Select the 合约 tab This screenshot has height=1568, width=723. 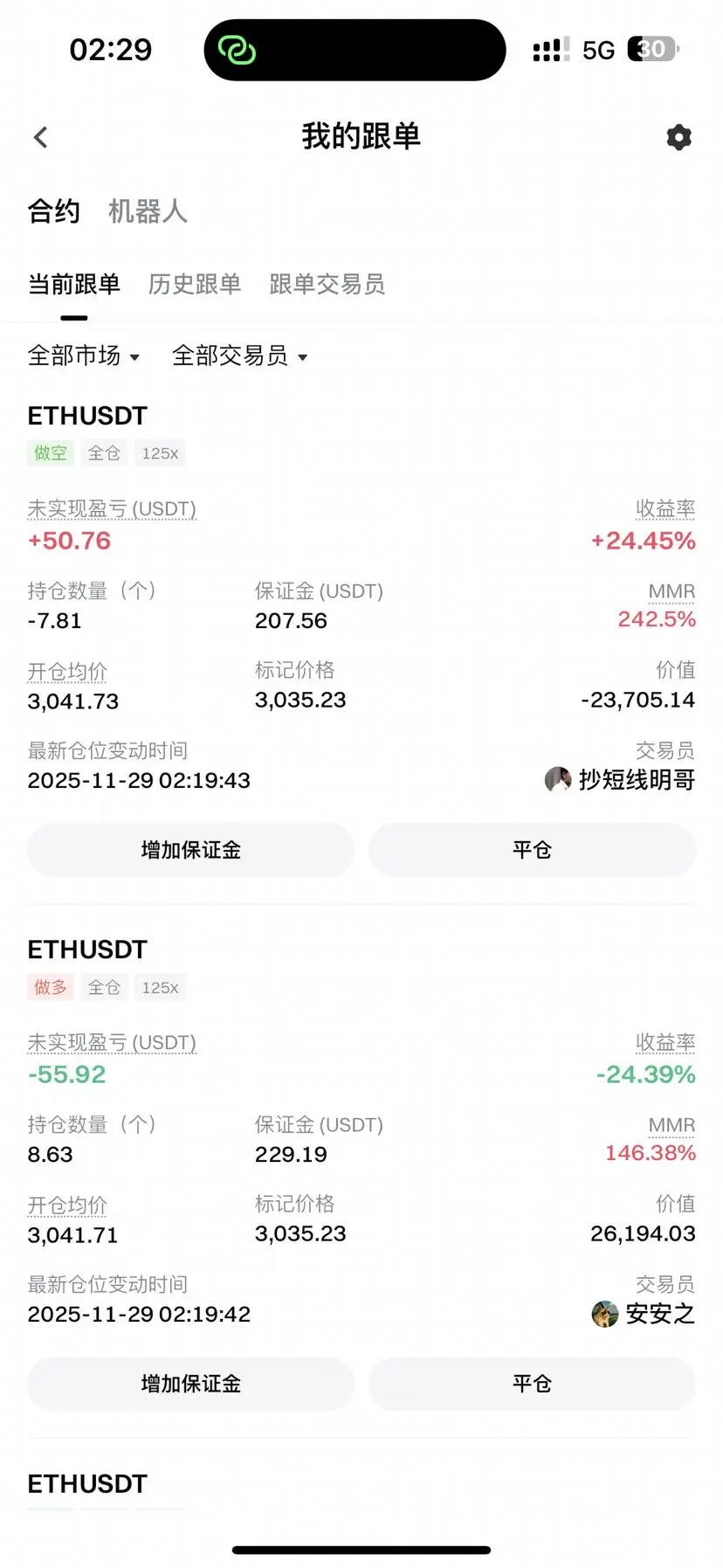(53, 211)
